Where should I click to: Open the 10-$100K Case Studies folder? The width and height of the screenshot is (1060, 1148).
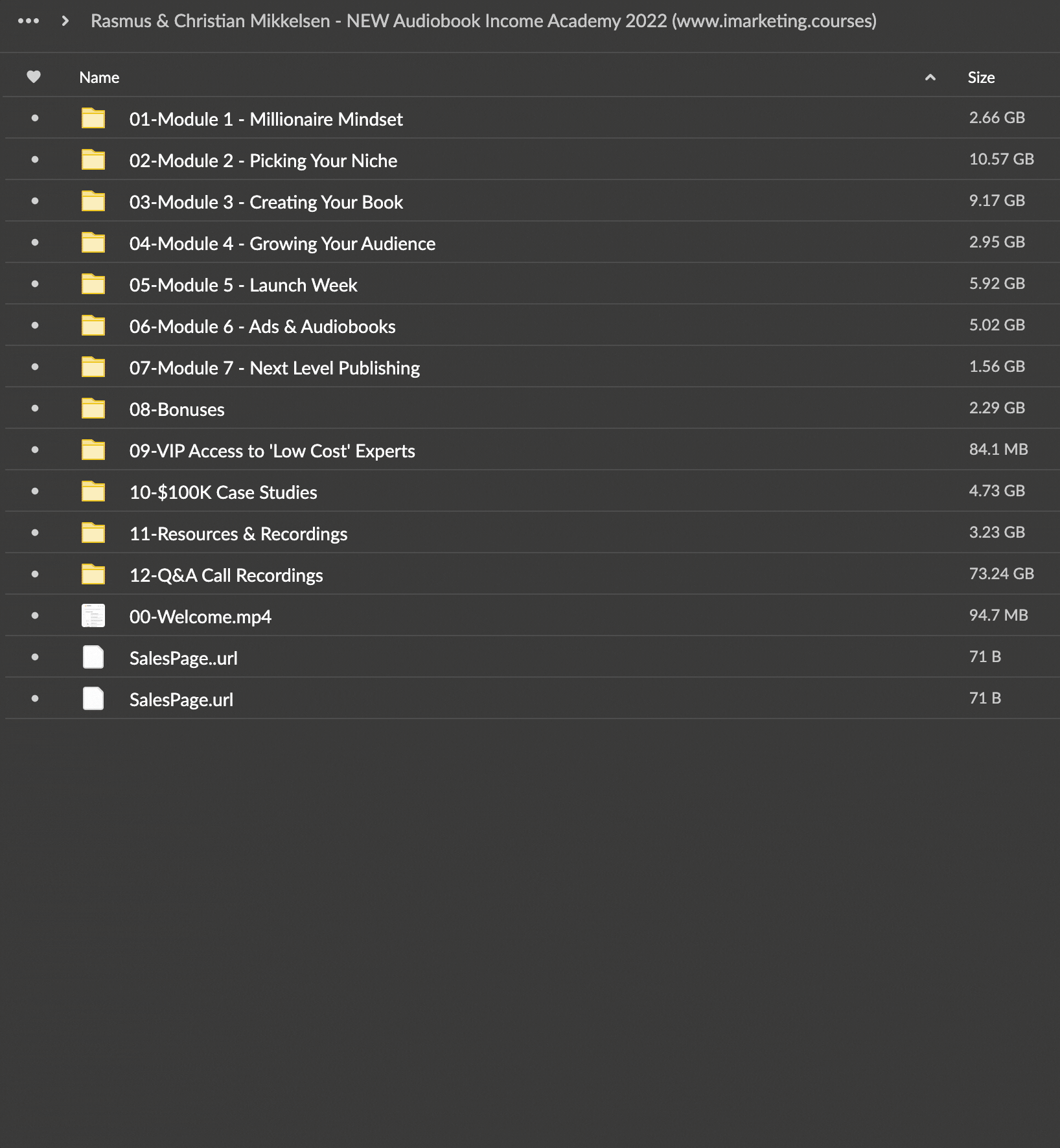click(x=223, y=492)
